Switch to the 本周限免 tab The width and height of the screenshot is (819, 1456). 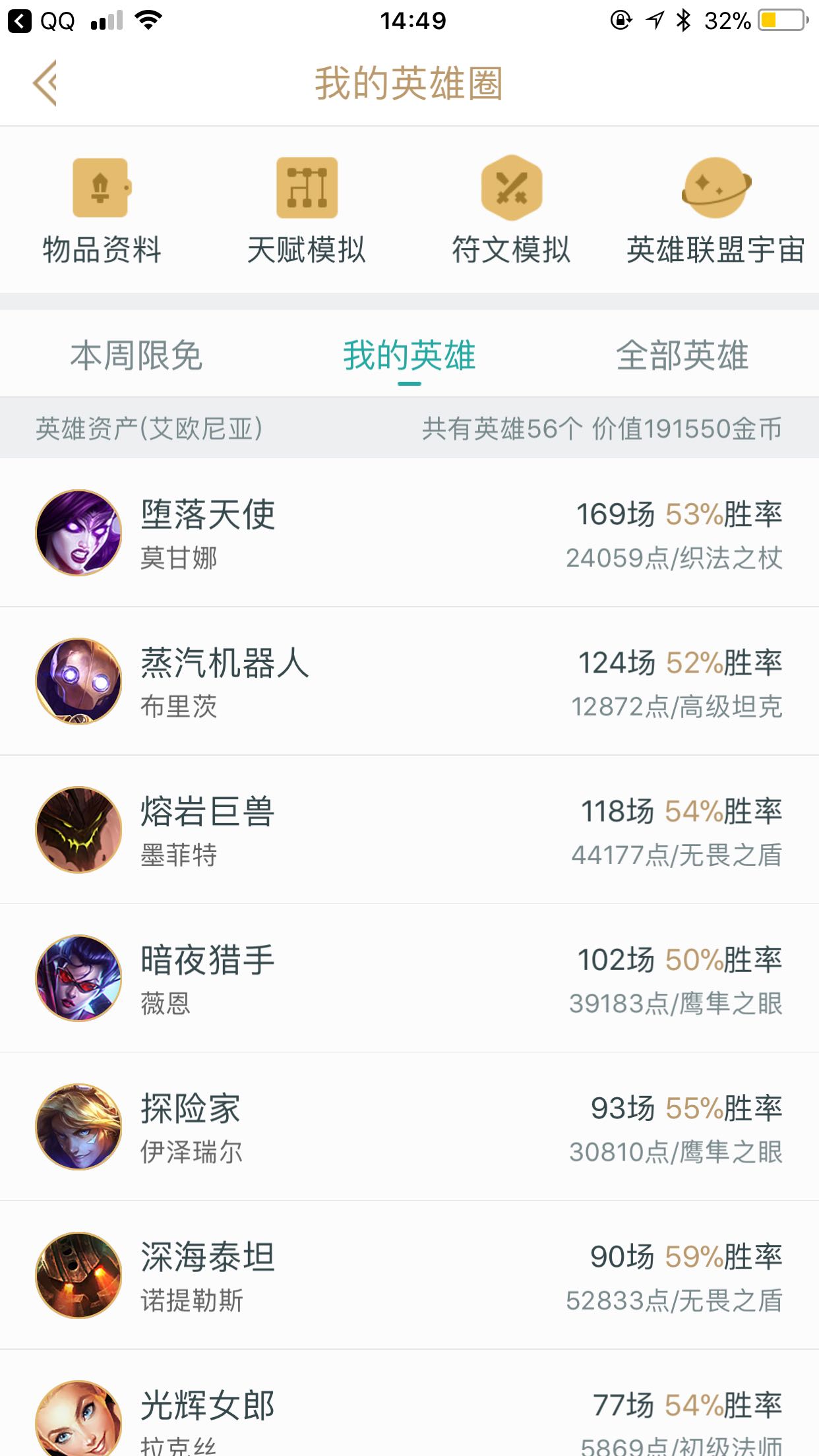136,355
